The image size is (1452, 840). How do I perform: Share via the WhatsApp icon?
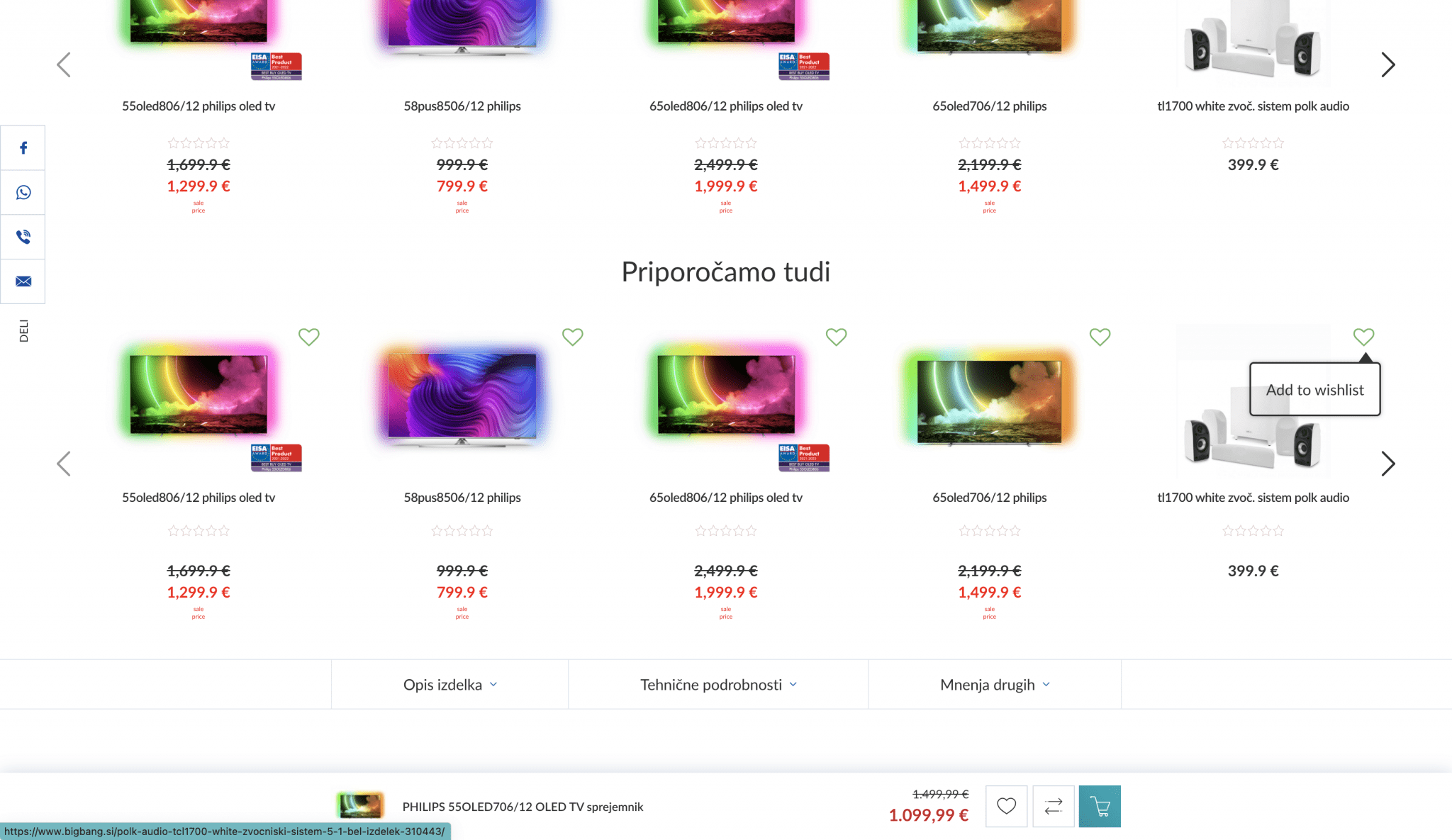point(23,192)
